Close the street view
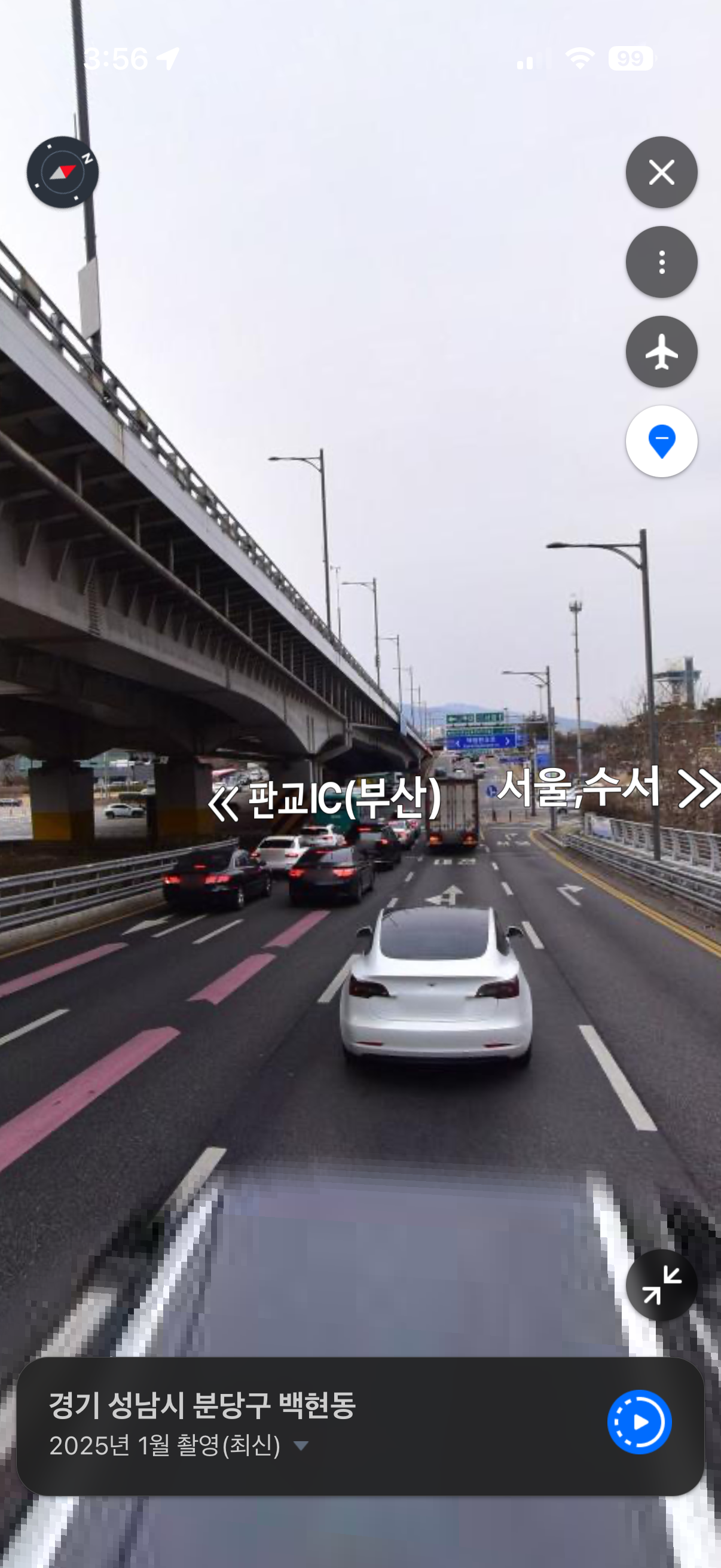The width and height of the screenshot is (721, 1568). (x=661, y=172)
